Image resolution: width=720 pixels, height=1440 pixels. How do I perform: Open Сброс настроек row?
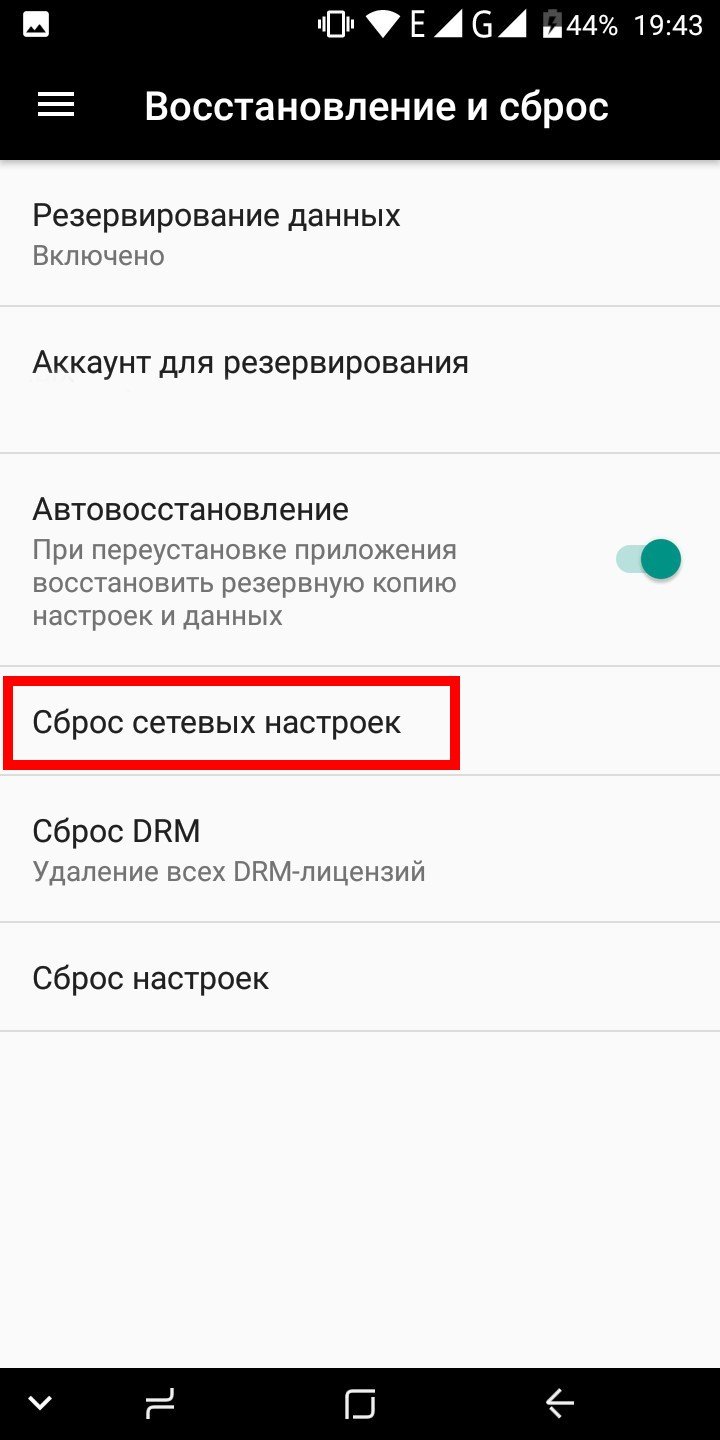click(x=360, y=977)
